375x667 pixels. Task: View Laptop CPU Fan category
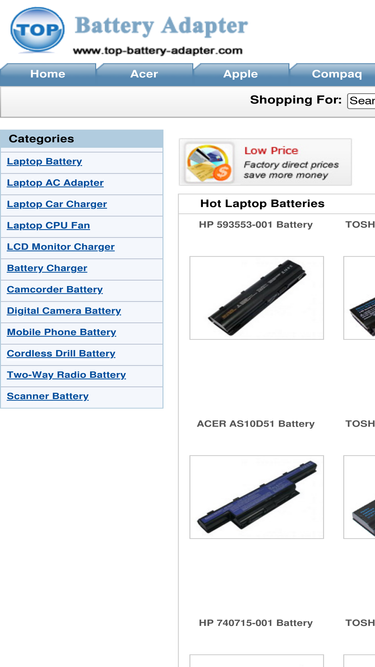(48, 225)
